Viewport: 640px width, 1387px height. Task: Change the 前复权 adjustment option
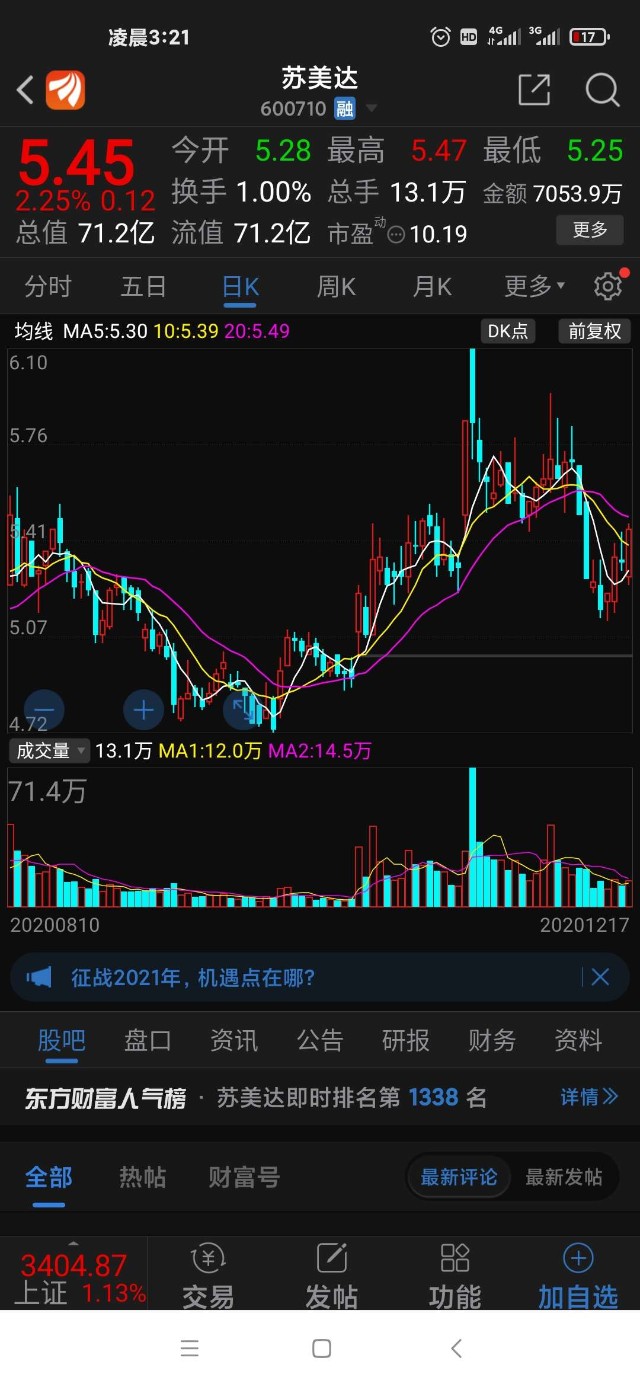click(x=594, y=331)
